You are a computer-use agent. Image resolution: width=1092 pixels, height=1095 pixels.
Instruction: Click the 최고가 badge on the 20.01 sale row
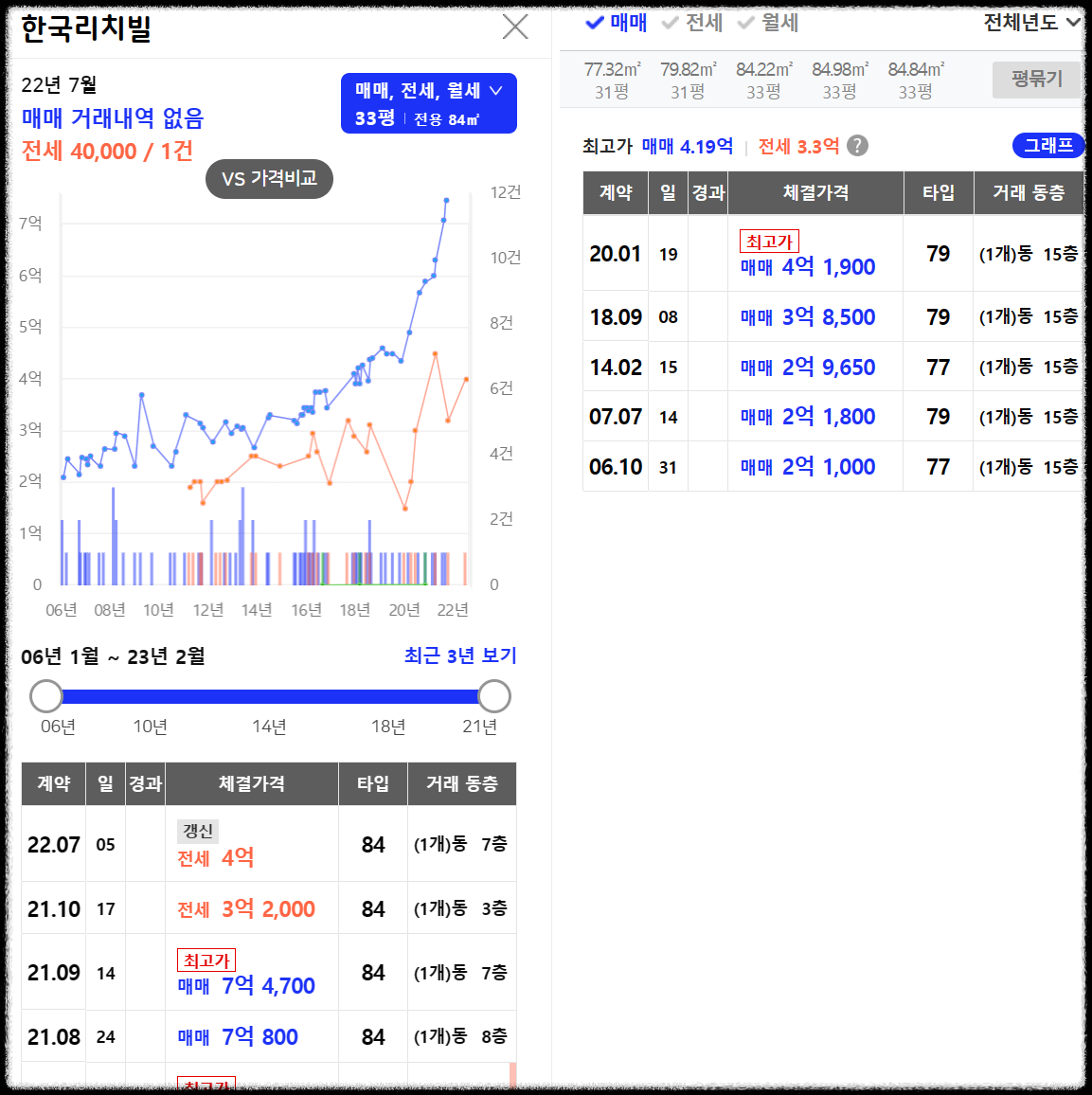768,241
